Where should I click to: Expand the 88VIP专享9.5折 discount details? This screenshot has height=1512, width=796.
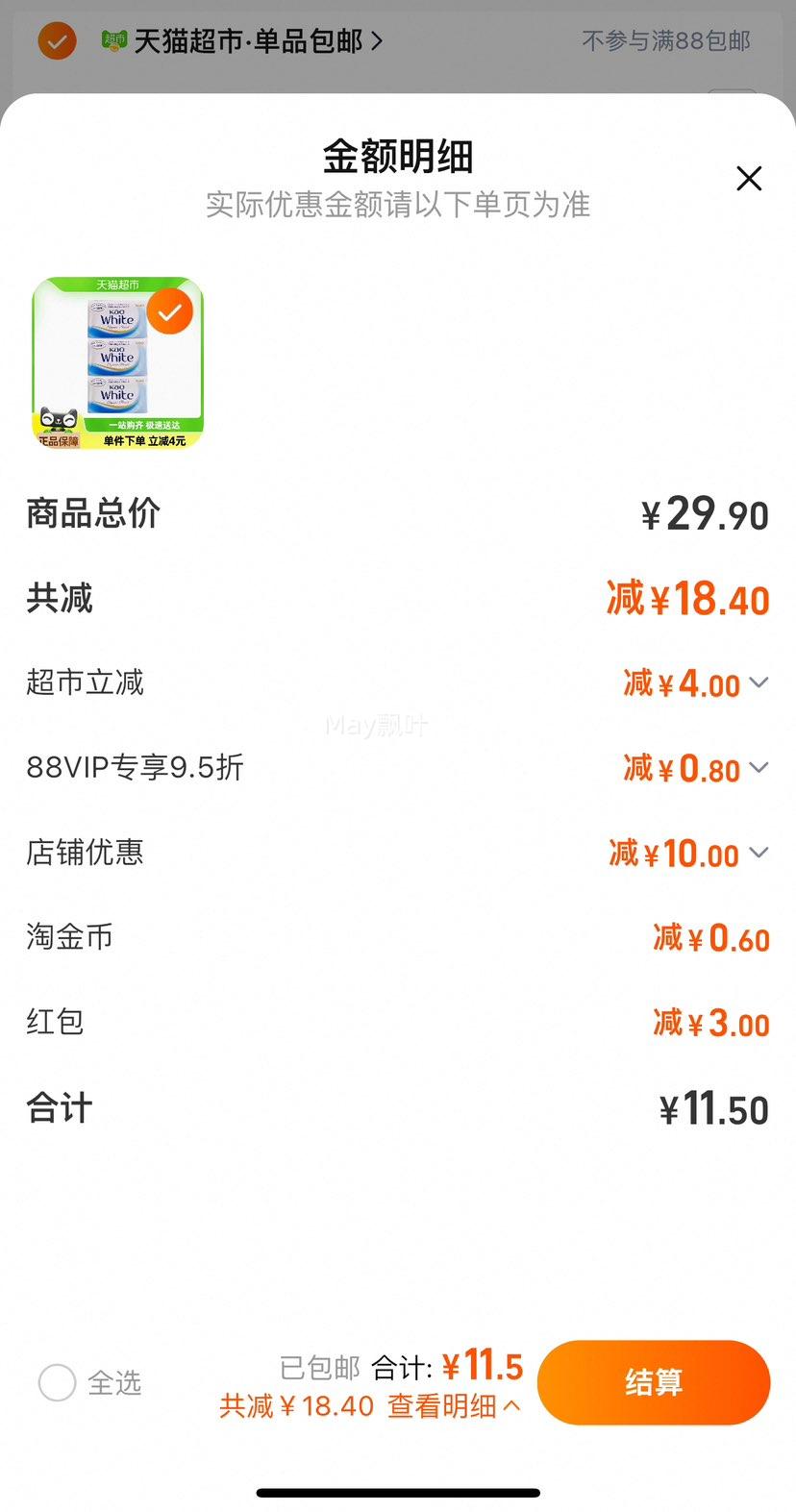point(760,767)
